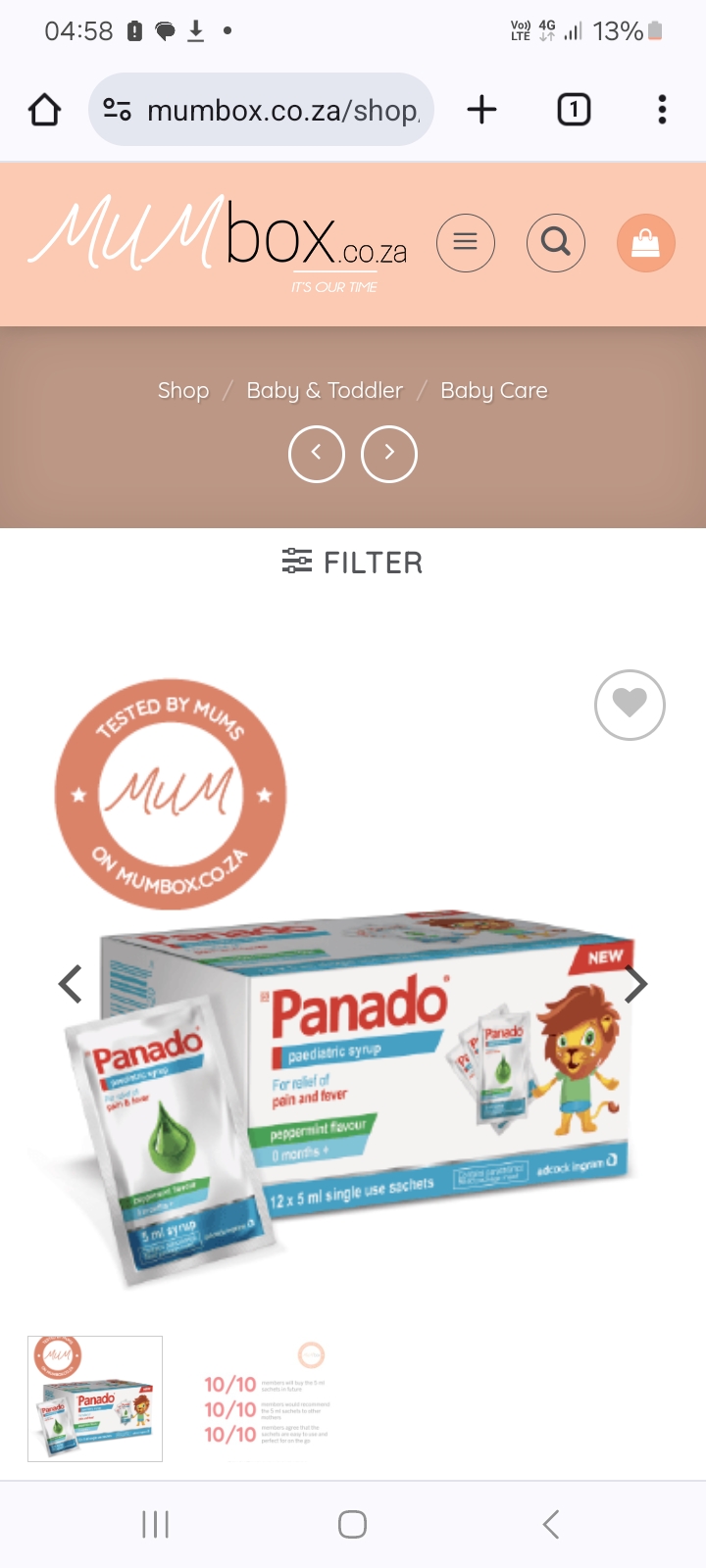Screen dimensions: 706x1568
Task: Select the 10/10 ratings thumbnail
Action: click(265, 1398)
